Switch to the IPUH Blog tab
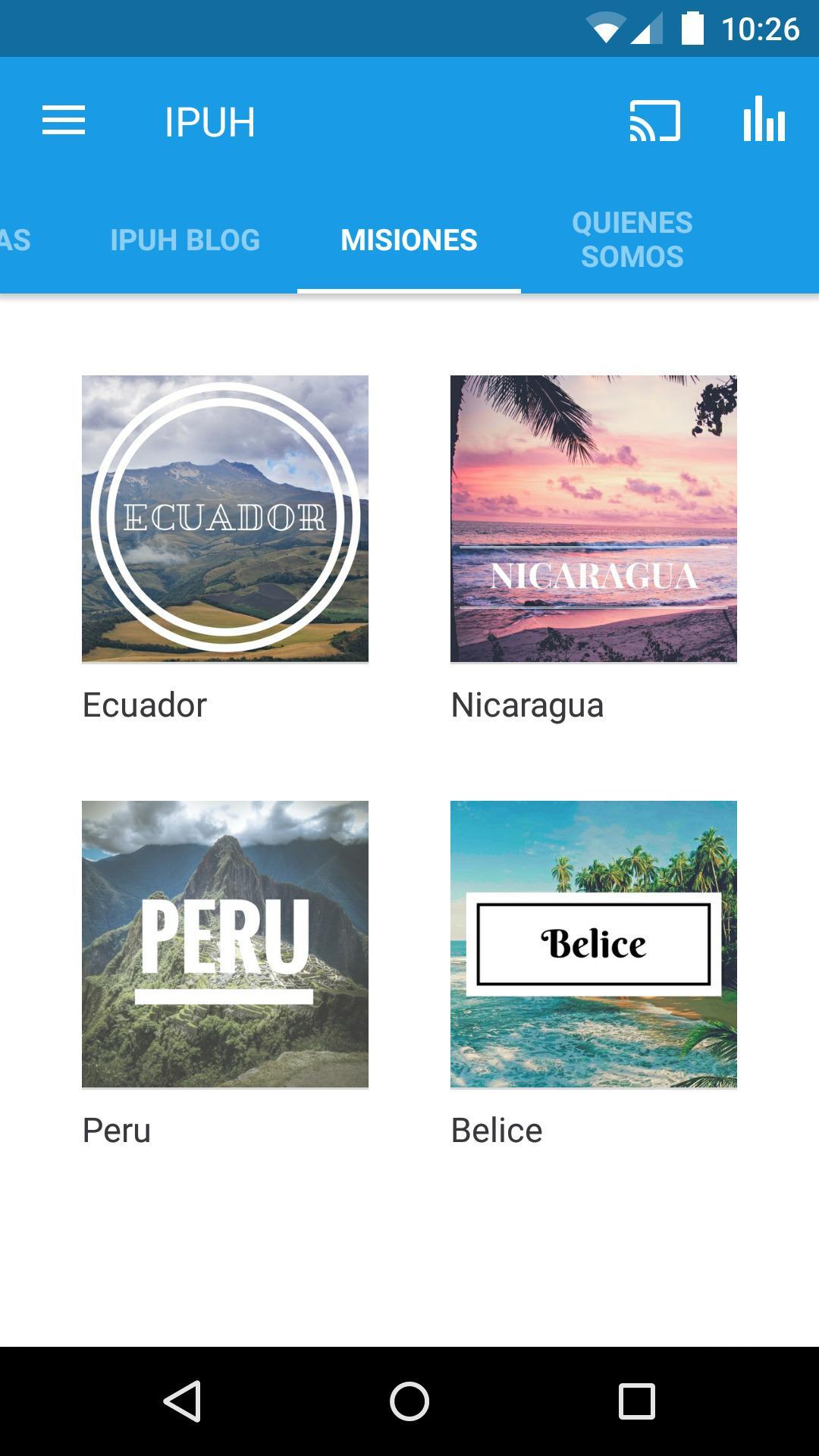This screenshot has width=819, height=1456. (185, 240)
